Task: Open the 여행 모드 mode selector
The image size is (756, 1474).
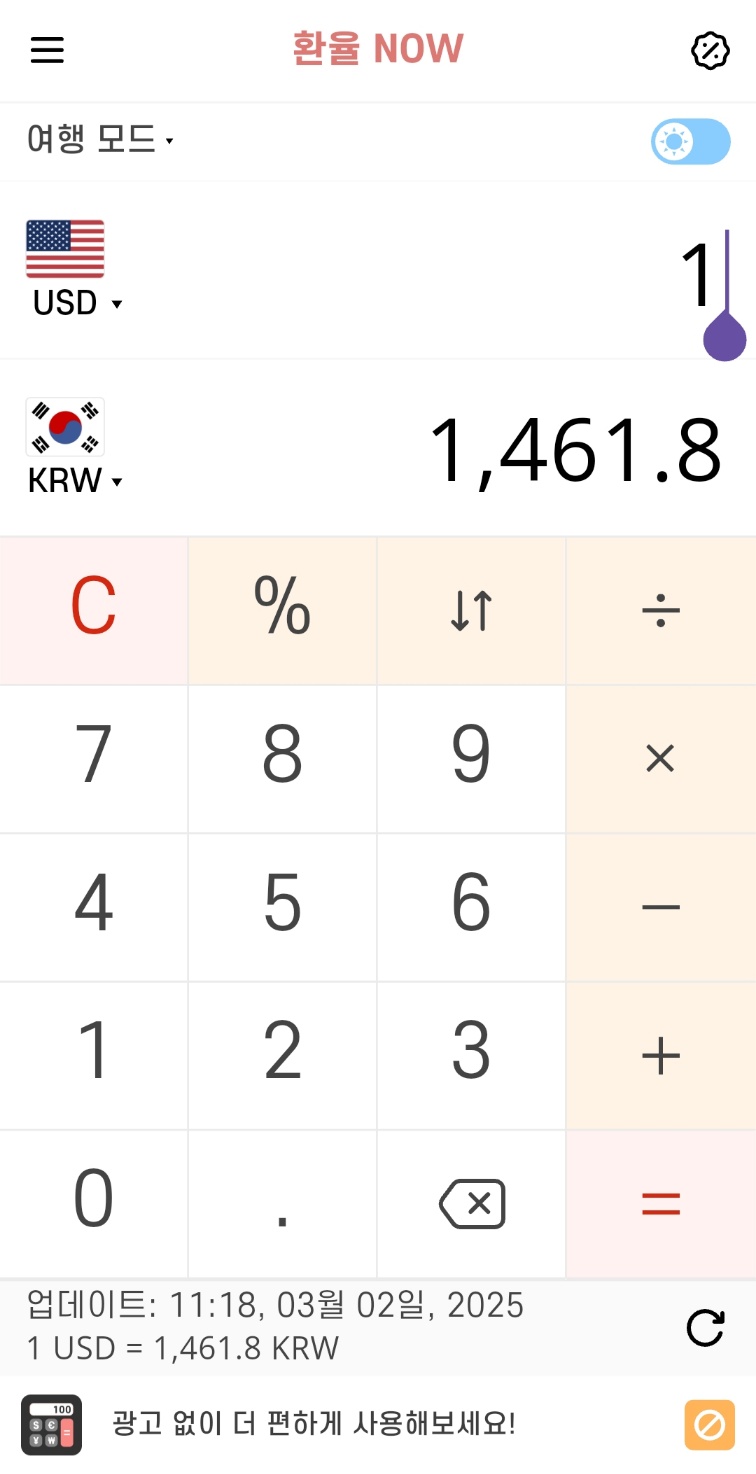Action: coord(97,141)
